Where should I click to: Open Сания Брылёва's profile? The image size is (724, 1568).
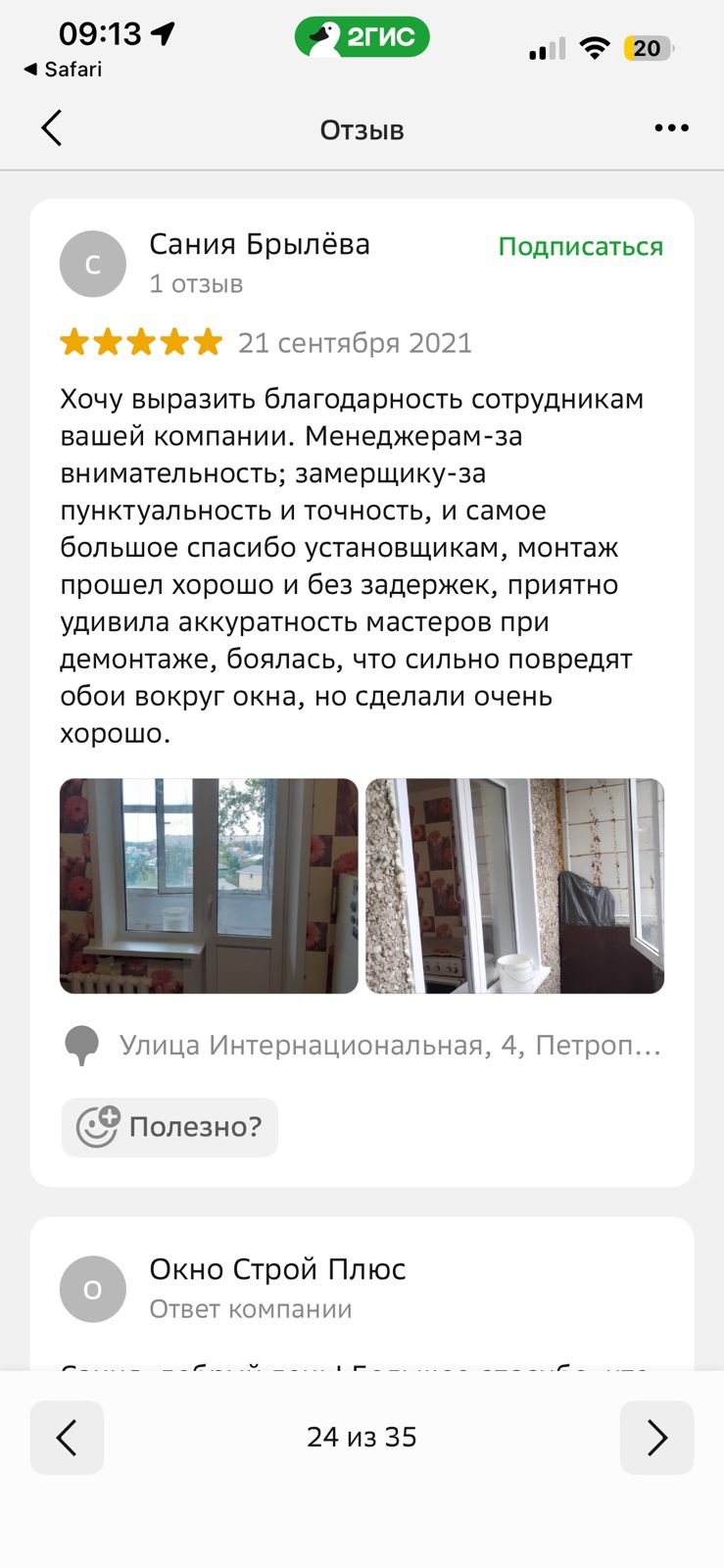(x=259, y=244)
